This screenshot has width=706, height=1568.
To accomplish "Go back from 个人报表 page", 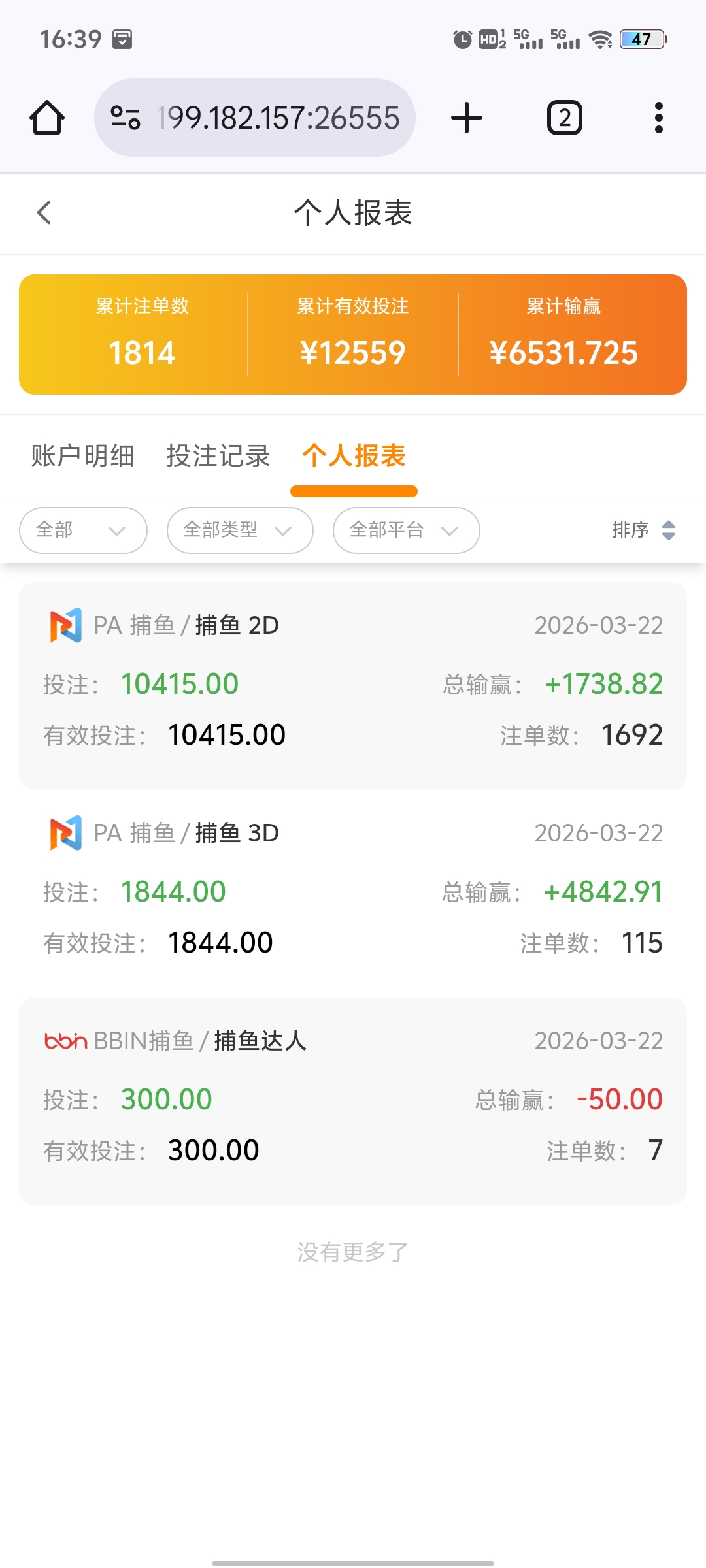I will click(x=44, y=213).
